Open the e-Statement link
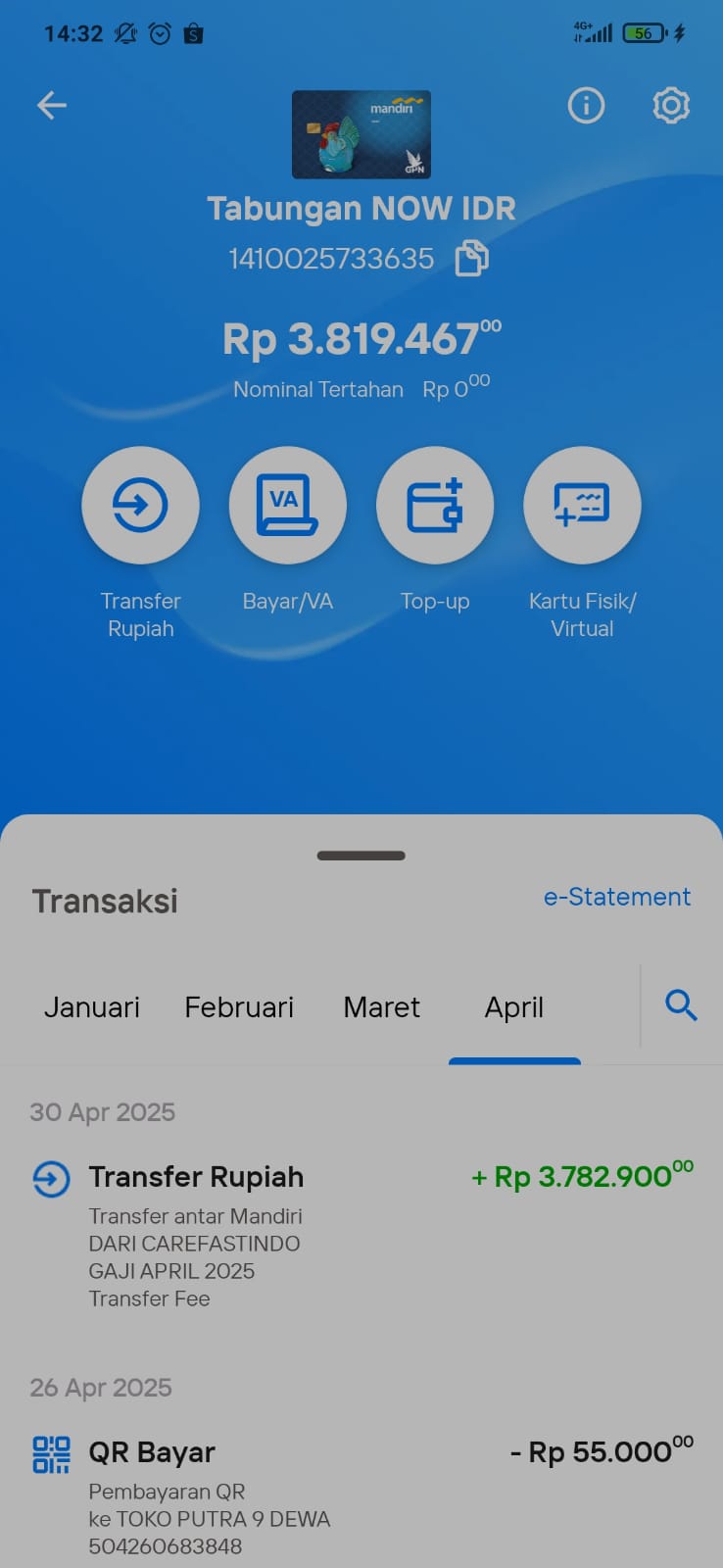The width and height of the screenshot is (723, 1568). (617, 897)
